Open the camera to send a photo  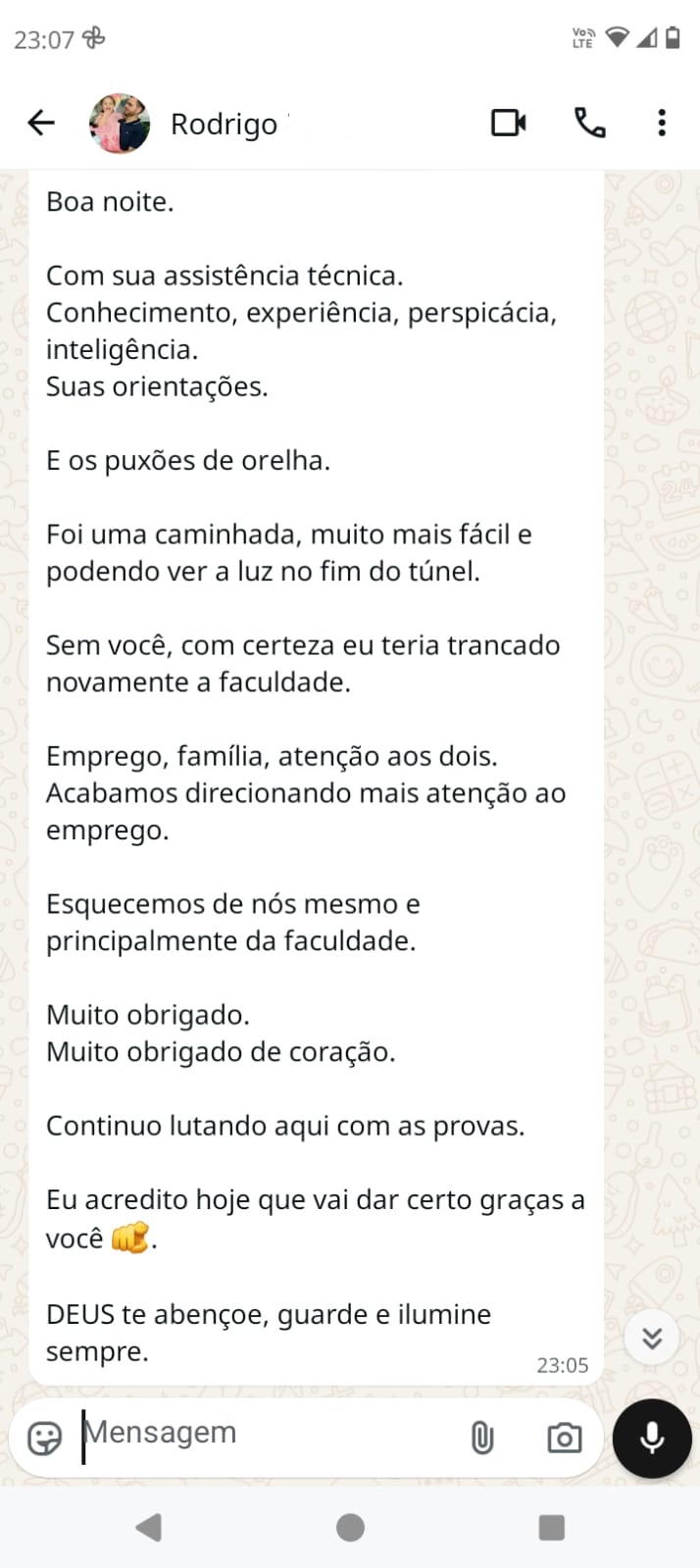(x=564, y=1438)
